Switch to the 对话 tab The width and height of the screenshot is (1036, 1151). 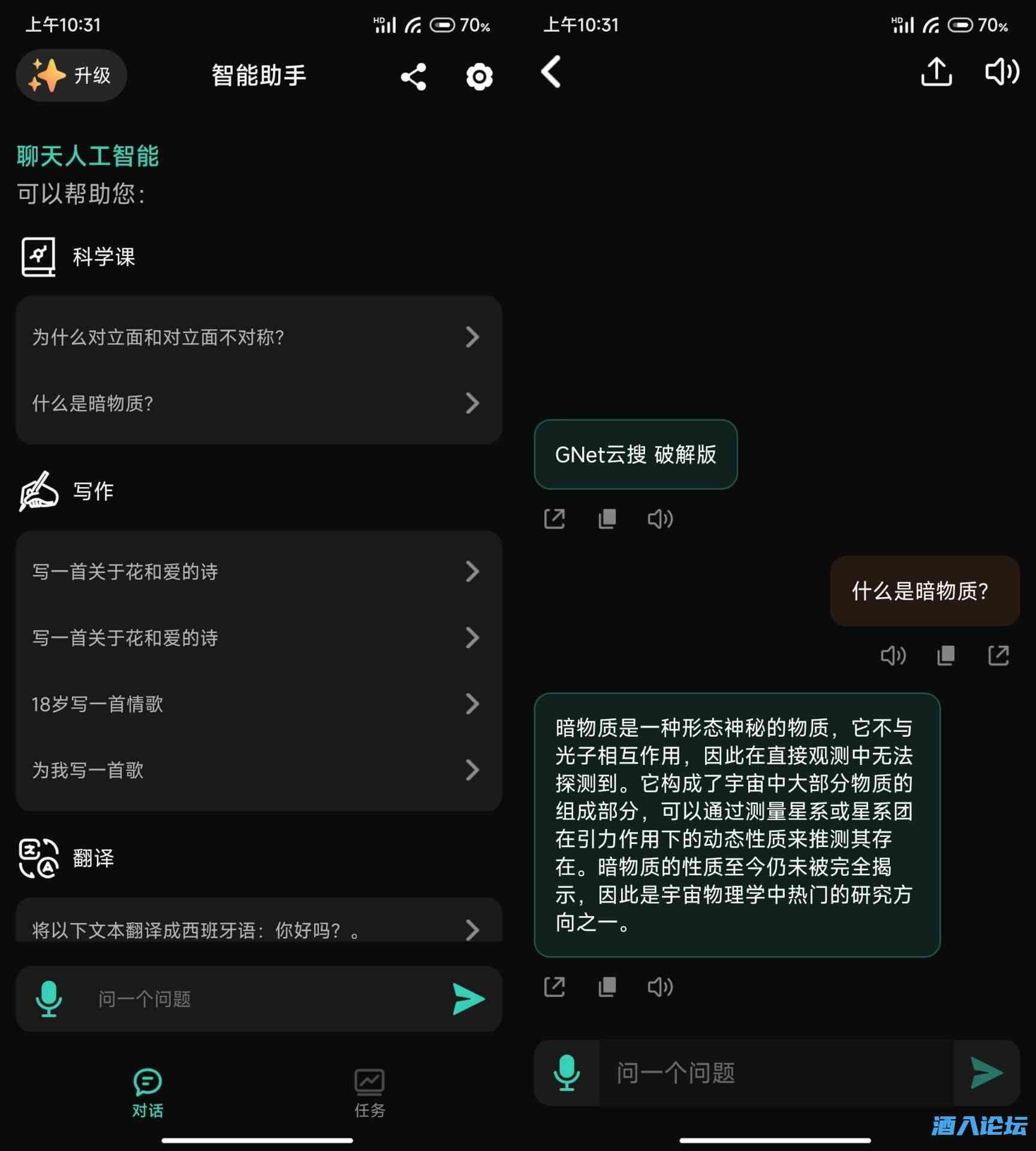pos(147,1093)
